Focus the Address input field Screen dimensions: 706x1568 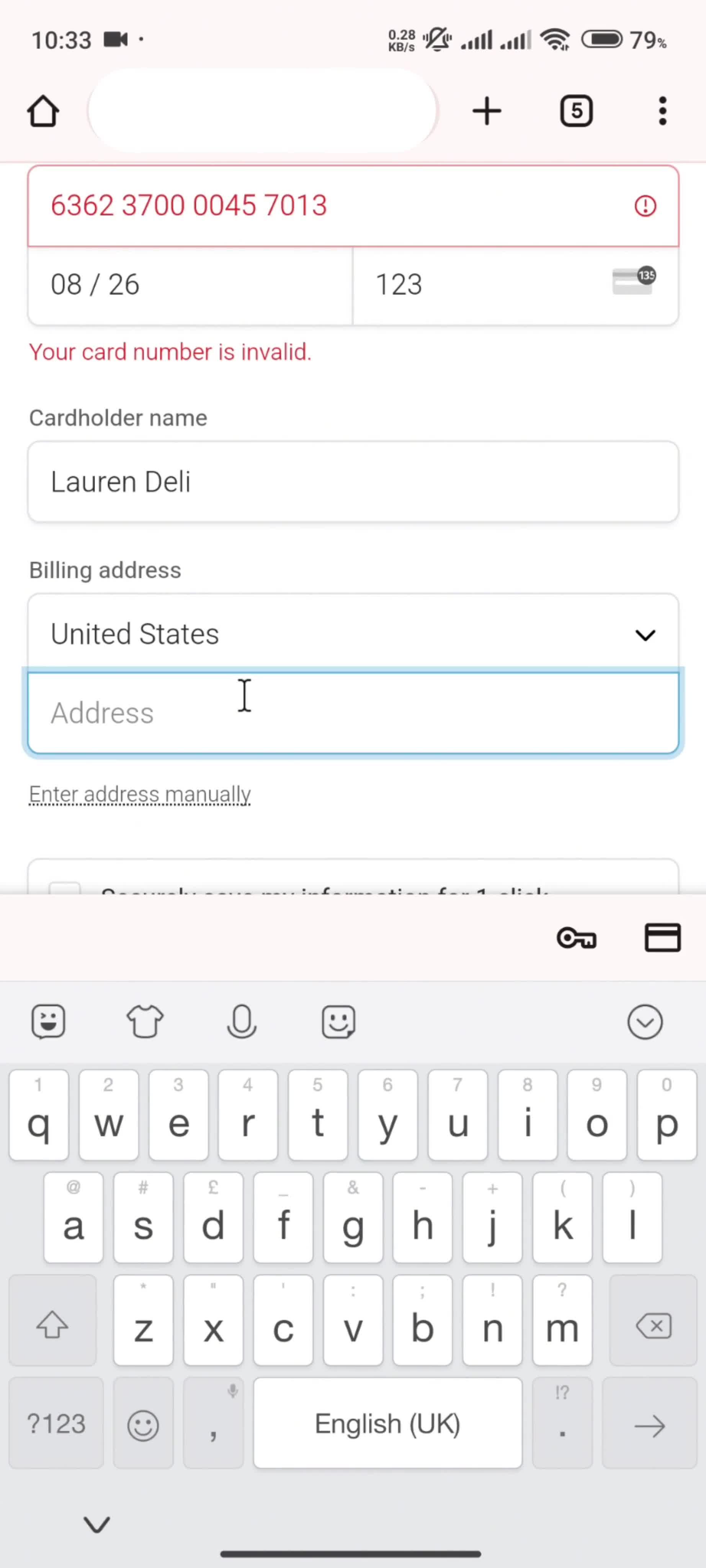pos(353,714)
